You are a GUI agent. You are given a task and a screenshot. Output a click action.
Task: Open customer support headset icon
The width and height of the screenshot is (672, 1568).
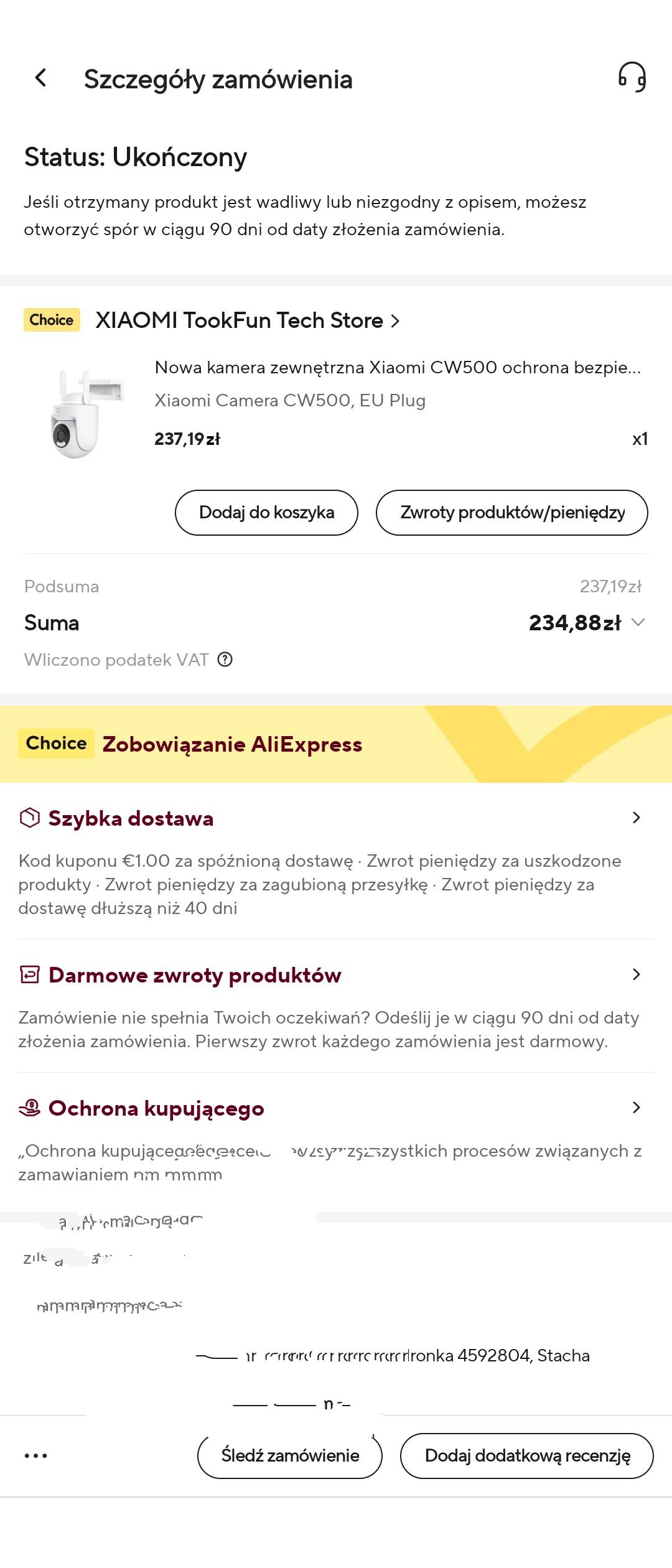click(632, 77)
